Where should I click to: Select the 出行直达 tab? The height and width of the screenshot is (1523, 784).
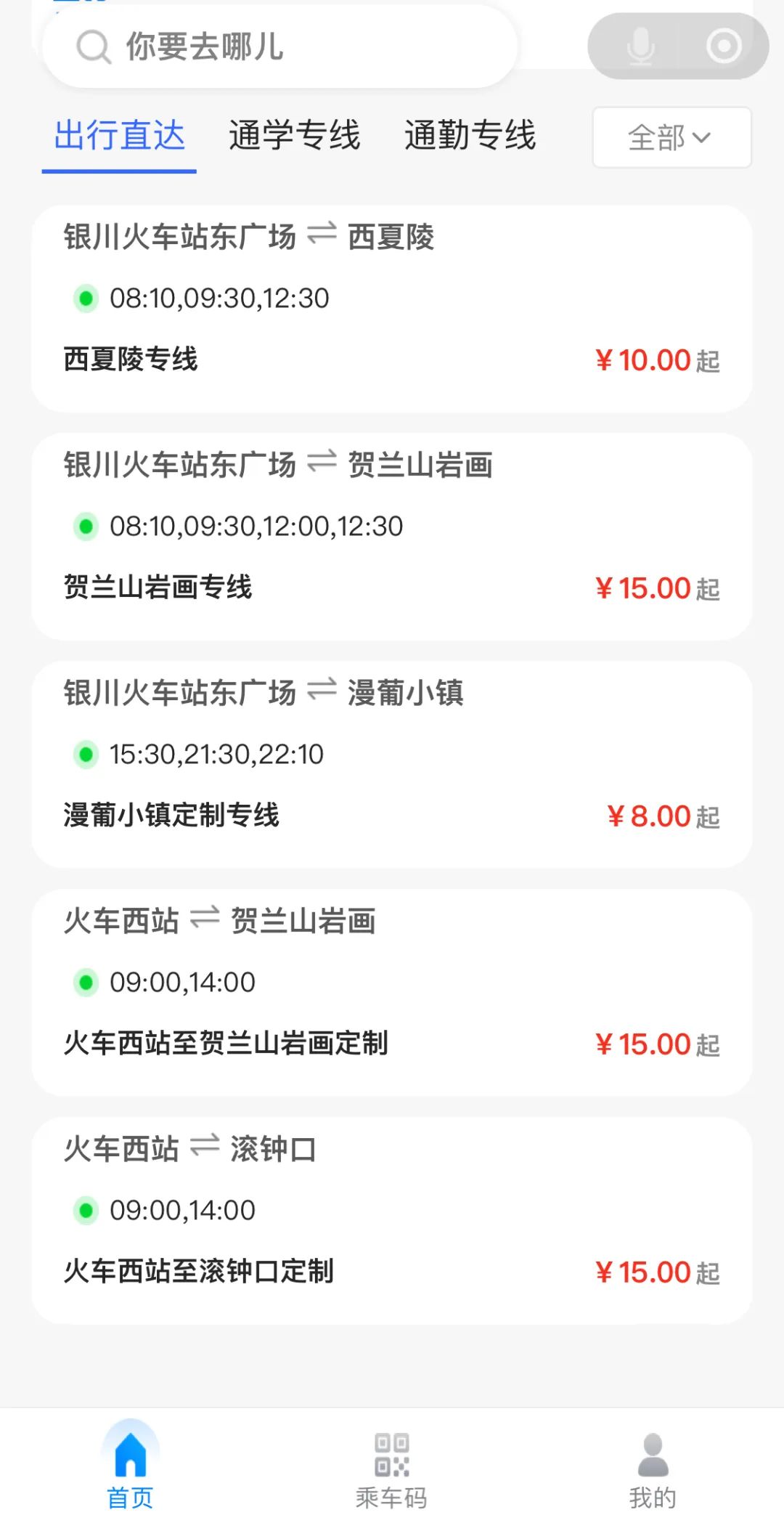(x=120, y=136)
